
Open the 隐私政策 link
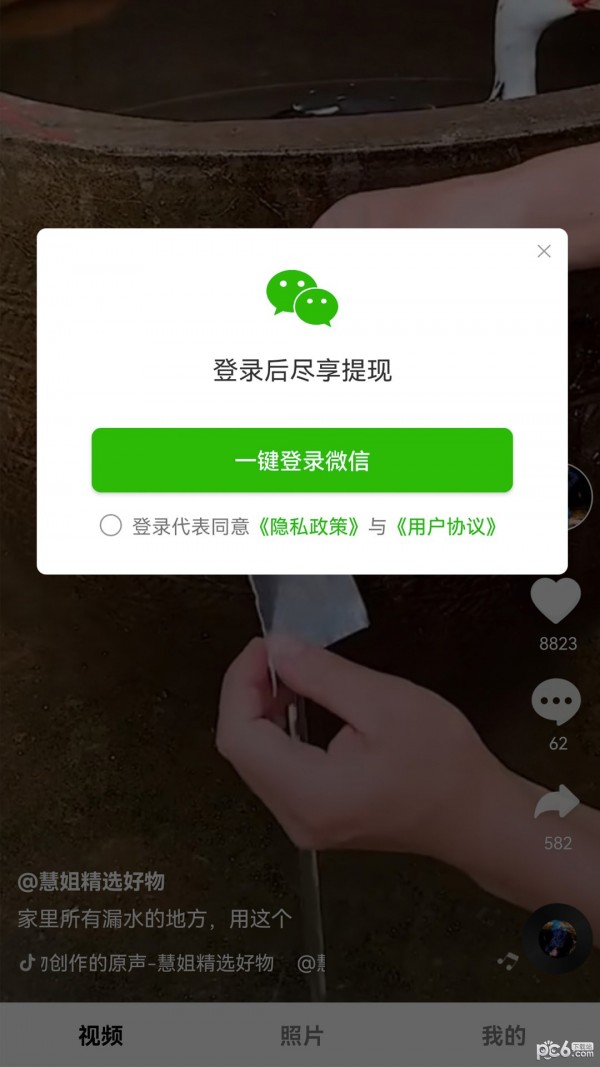point(308,527)
